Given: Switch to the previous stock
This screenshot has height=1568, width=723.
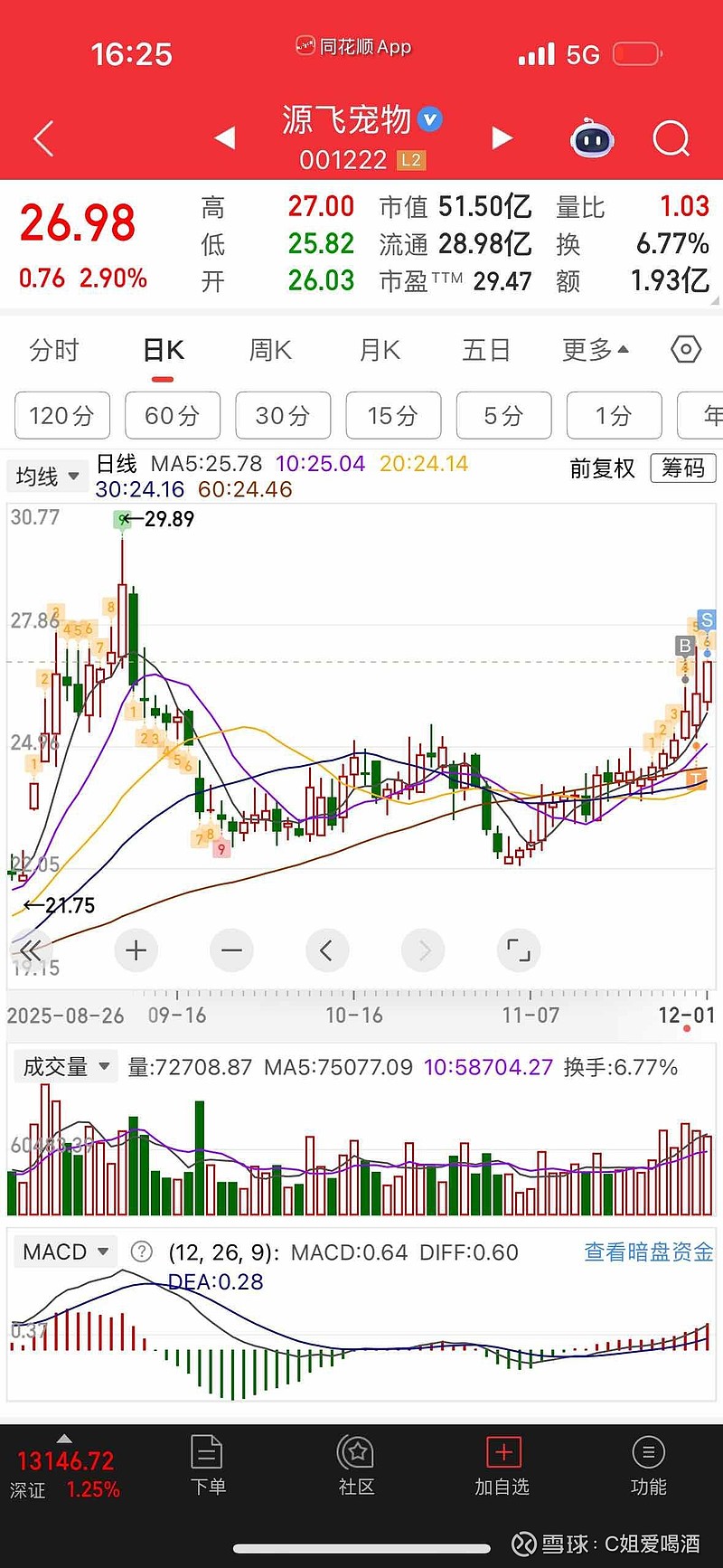Looking at the screenshot, I should (x=225, y=138).
